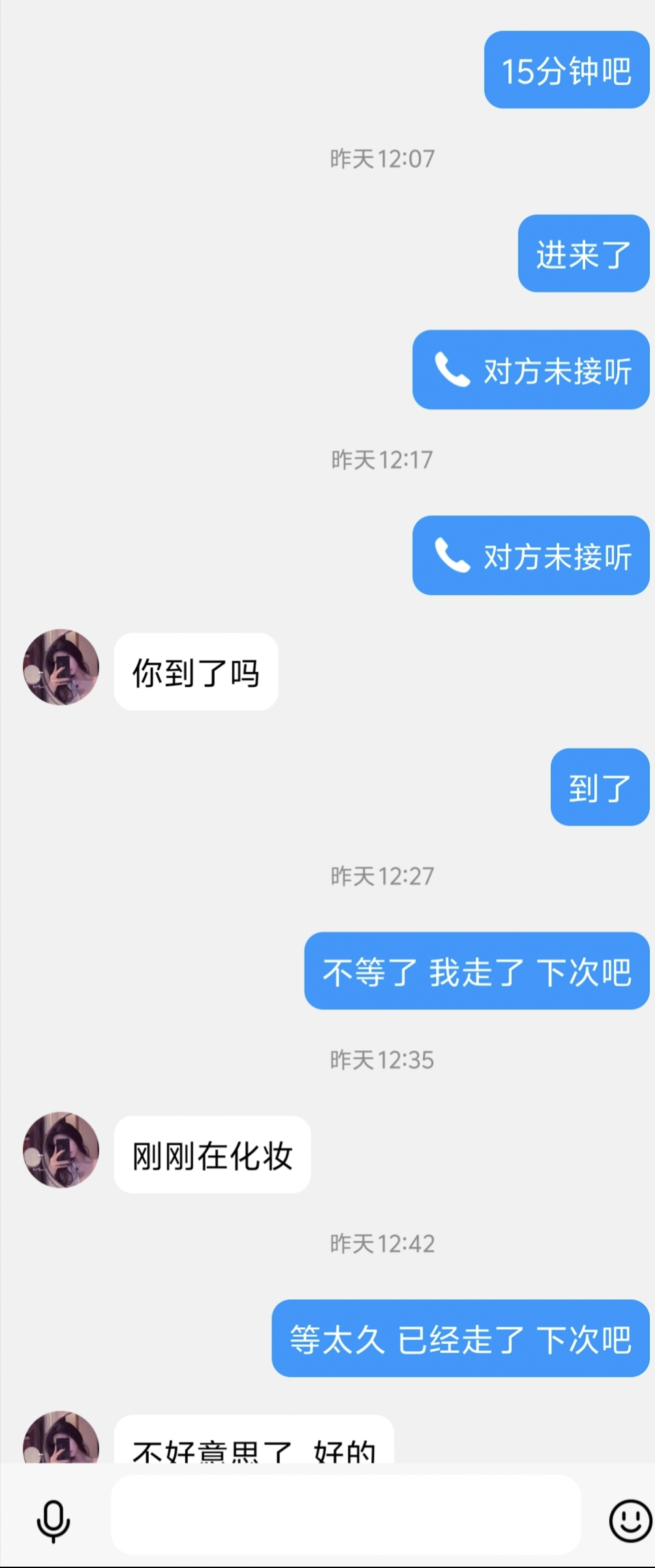Viewport: 655px width, 1568px height.
Task: Open contact avatar beside 刚刚在化妆
Action: click(x=61, y=1150)
